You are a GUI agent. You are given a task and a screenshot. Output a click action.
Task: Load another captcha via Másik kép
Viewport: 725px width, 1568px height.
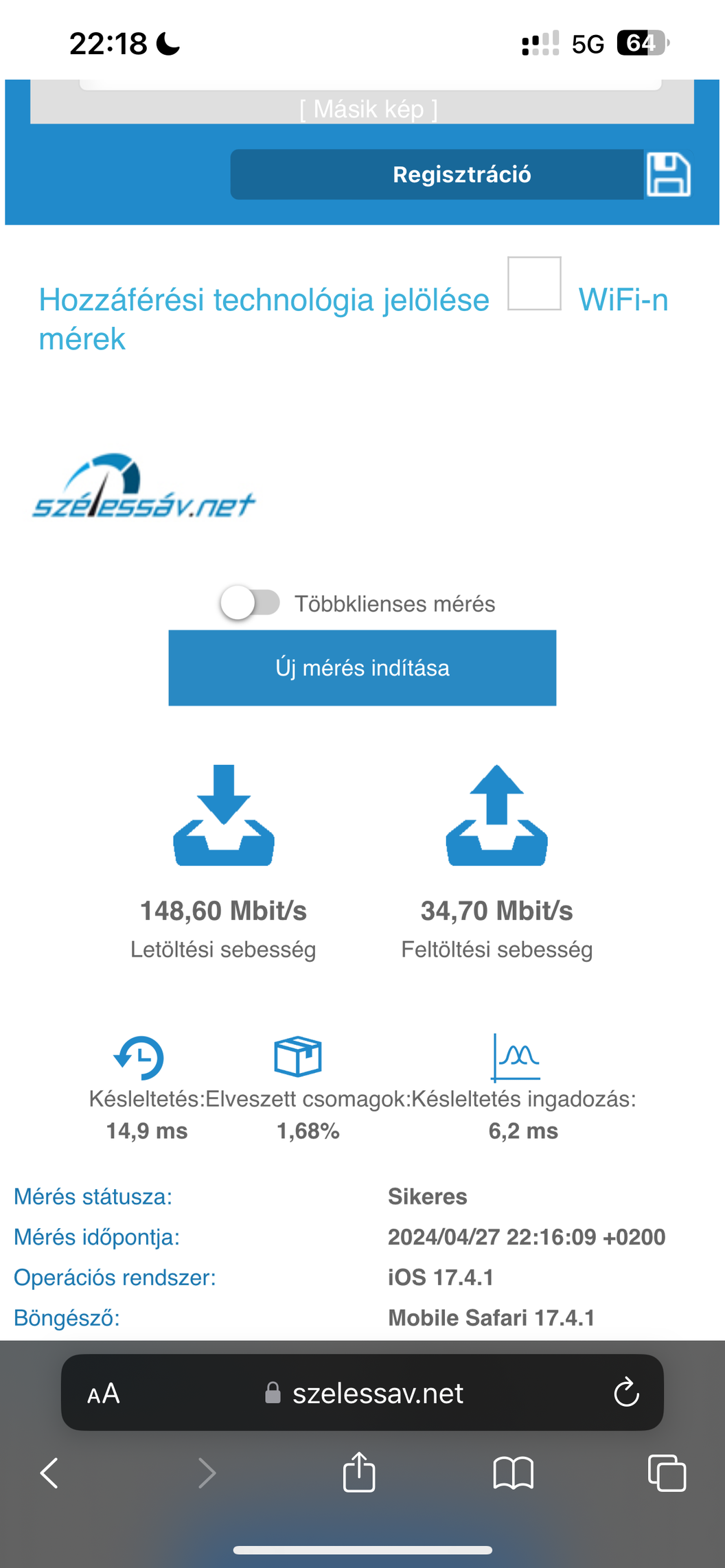[369, 109]
